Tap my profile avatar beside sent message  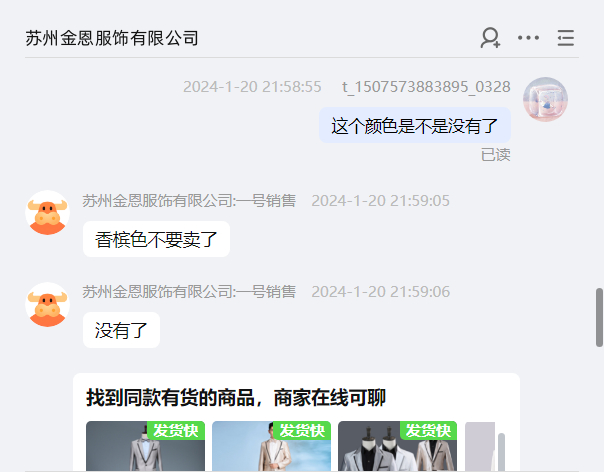546,99
